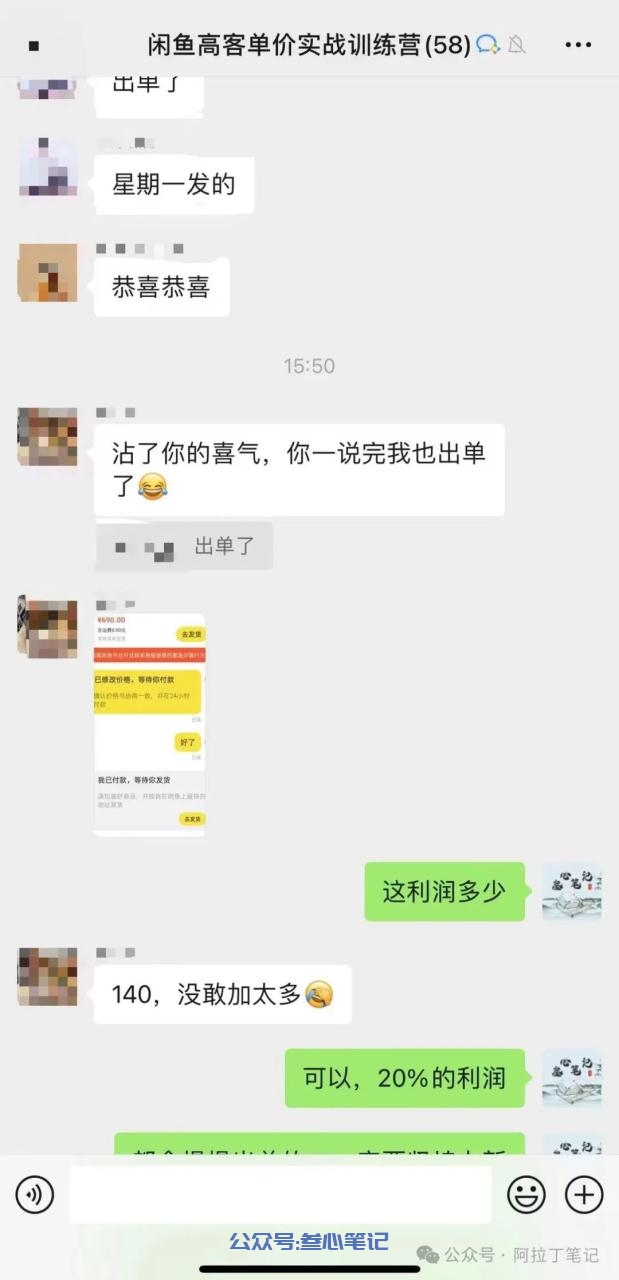Open the emoji sticker panel
The height and width of the screenshot is (1280, 619).
coord(526,1194)
